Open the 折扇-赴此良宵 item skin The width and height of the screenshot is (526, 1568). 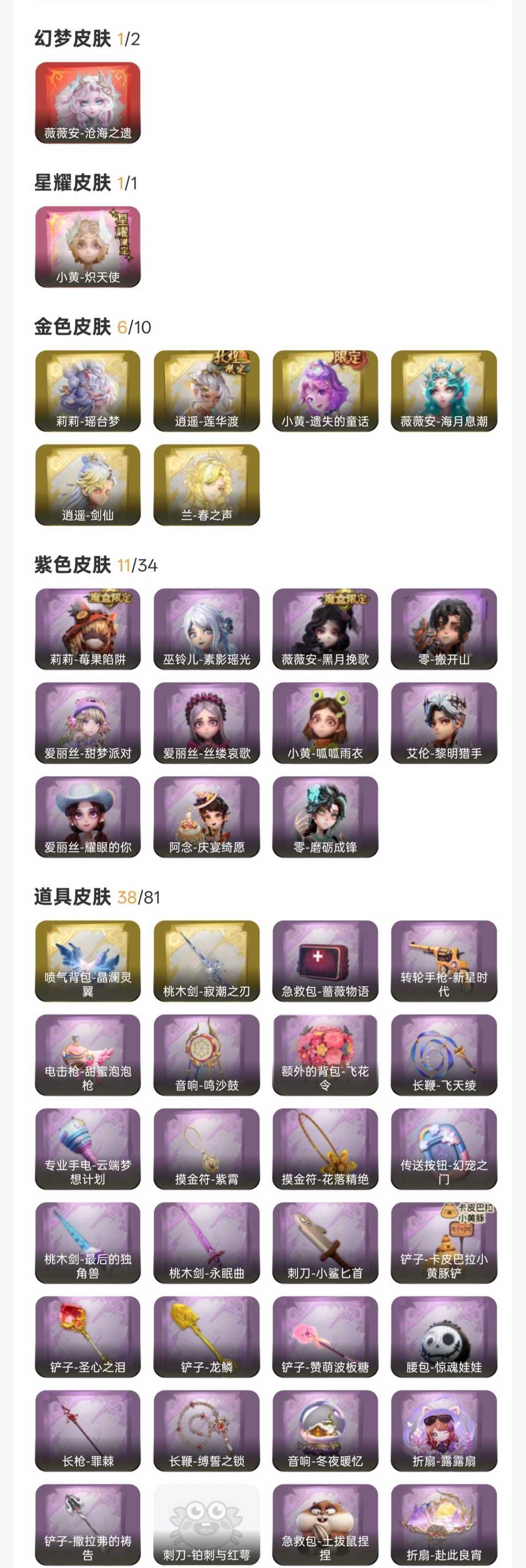(x=444, y=1526)
